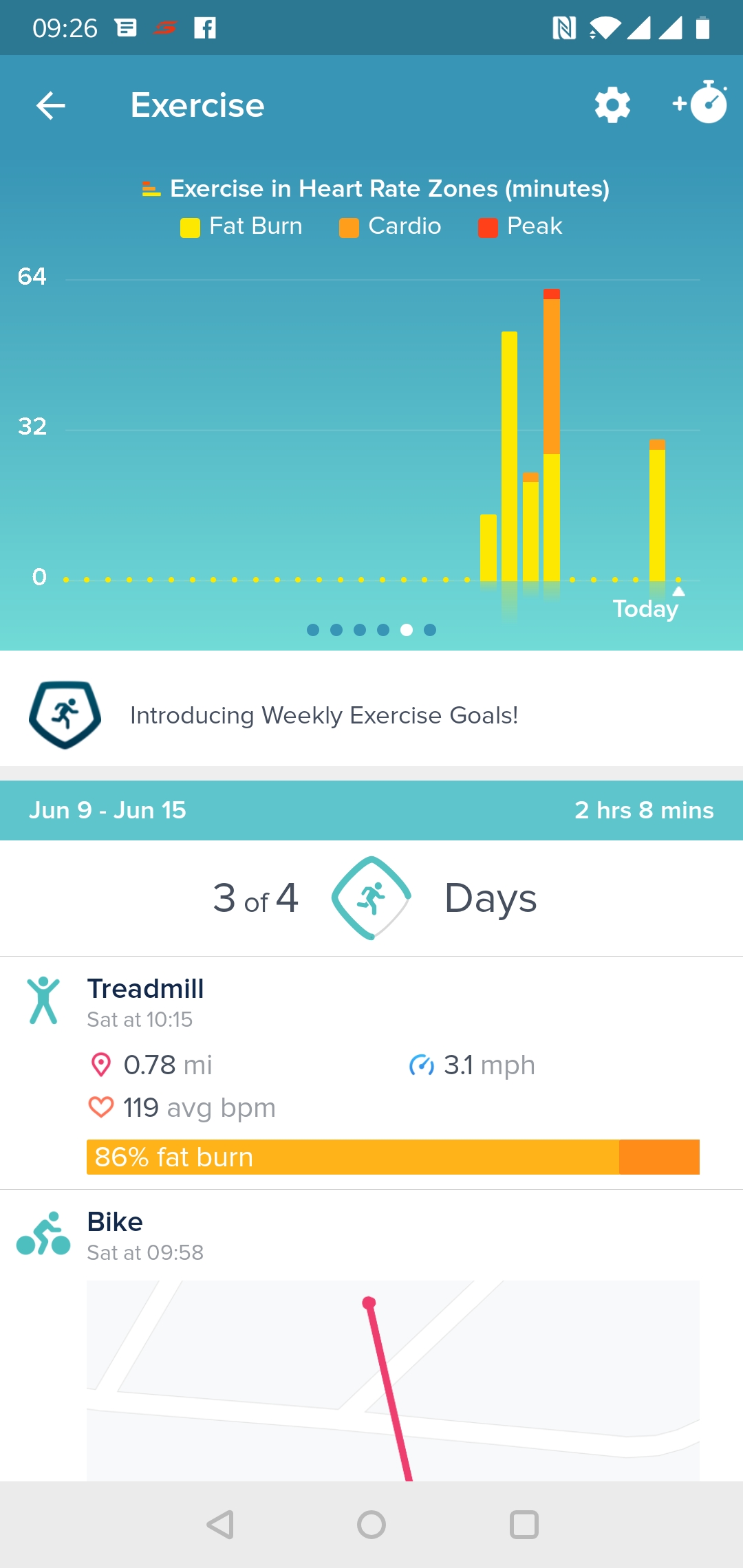This screenshot has height=1568, width=743.
Task: Open exercise settings gear
Action: pyautogui.click(x=612, y=105)
